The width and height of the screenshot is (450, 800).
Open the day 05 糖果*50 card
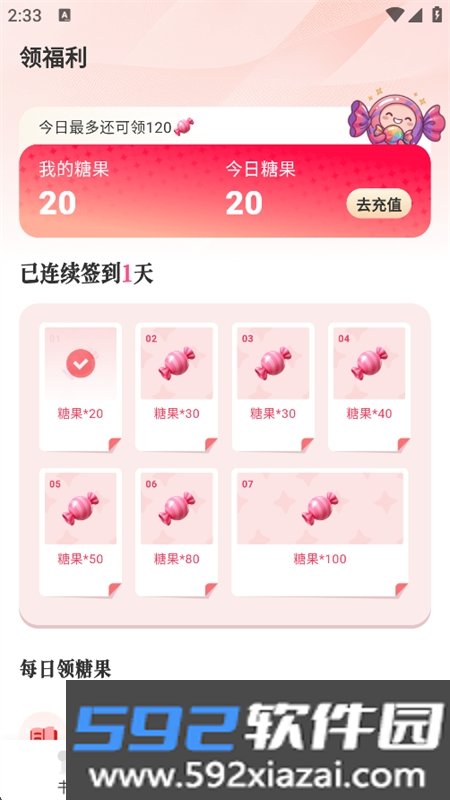pos(81,532)
